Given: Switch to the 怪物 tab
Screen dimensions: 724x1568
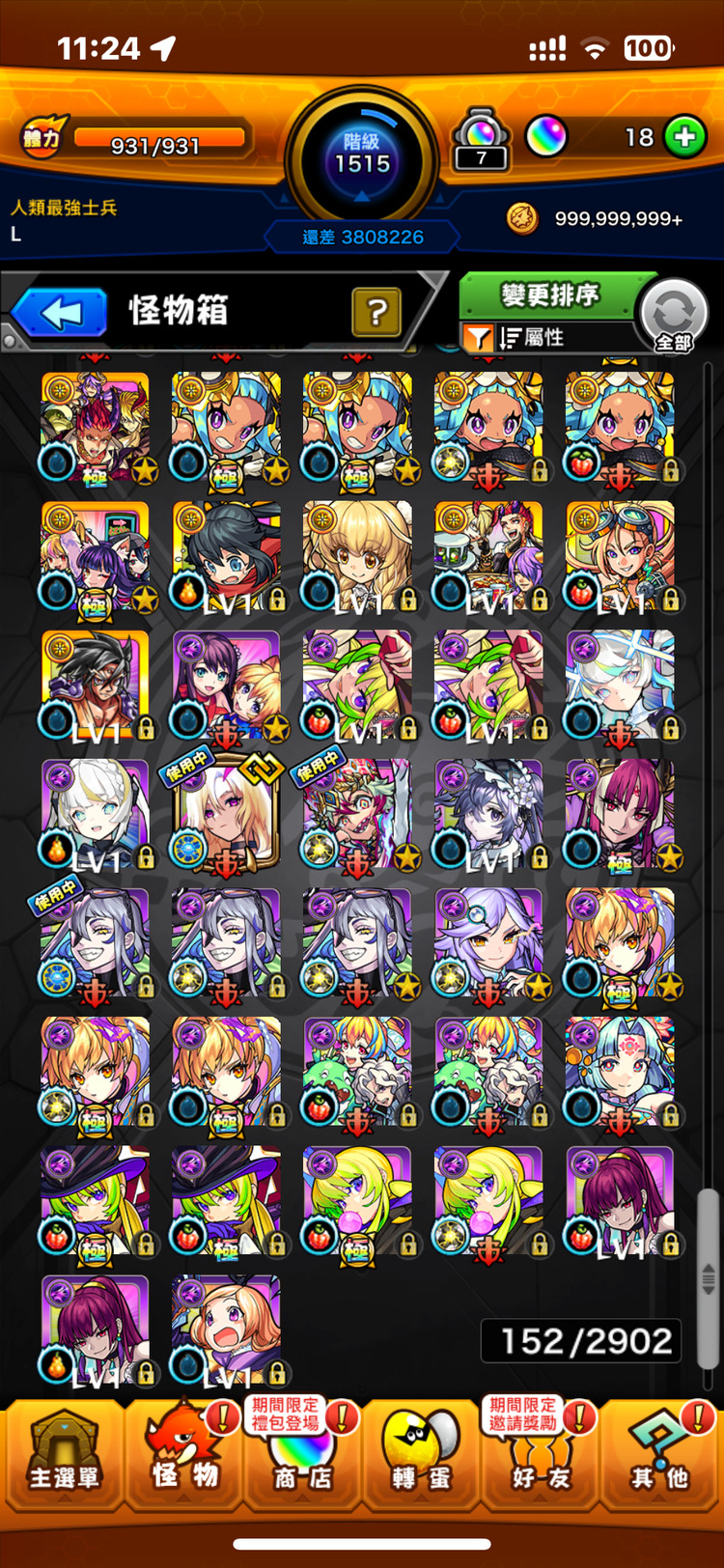Looking at the screenshot, I should point(183,1455).
